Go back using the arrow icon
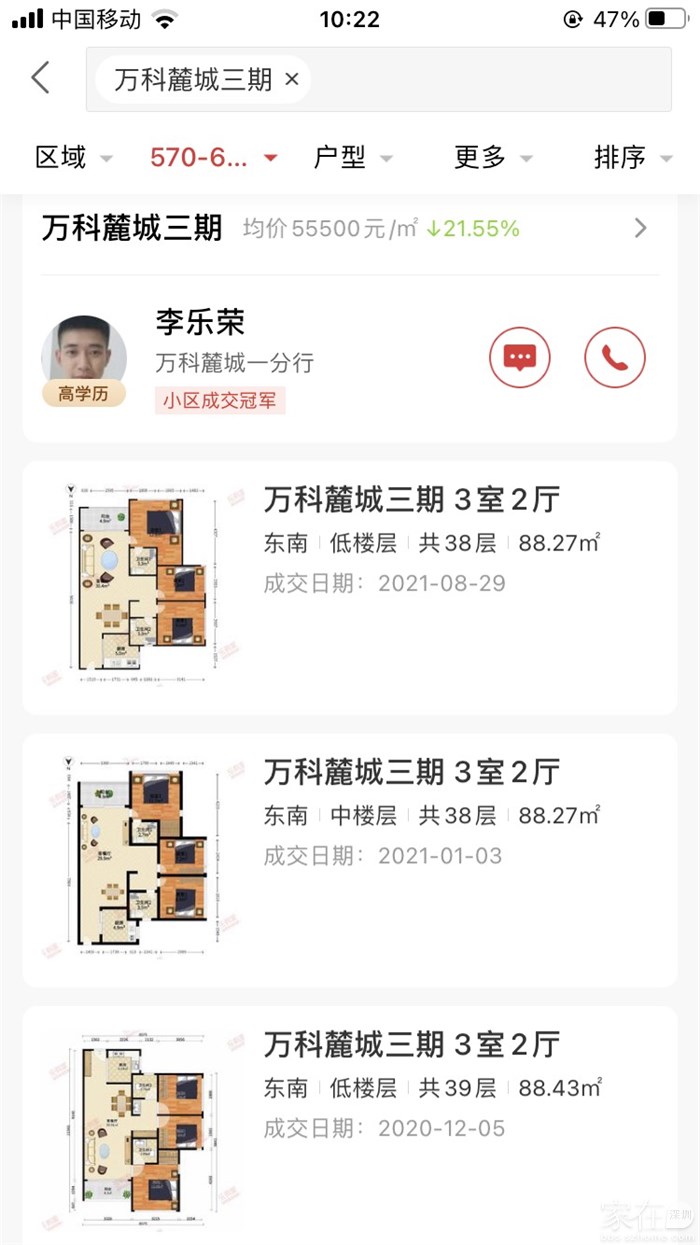The width and height of the screenshot is (700, 1245). click(41, 78)
